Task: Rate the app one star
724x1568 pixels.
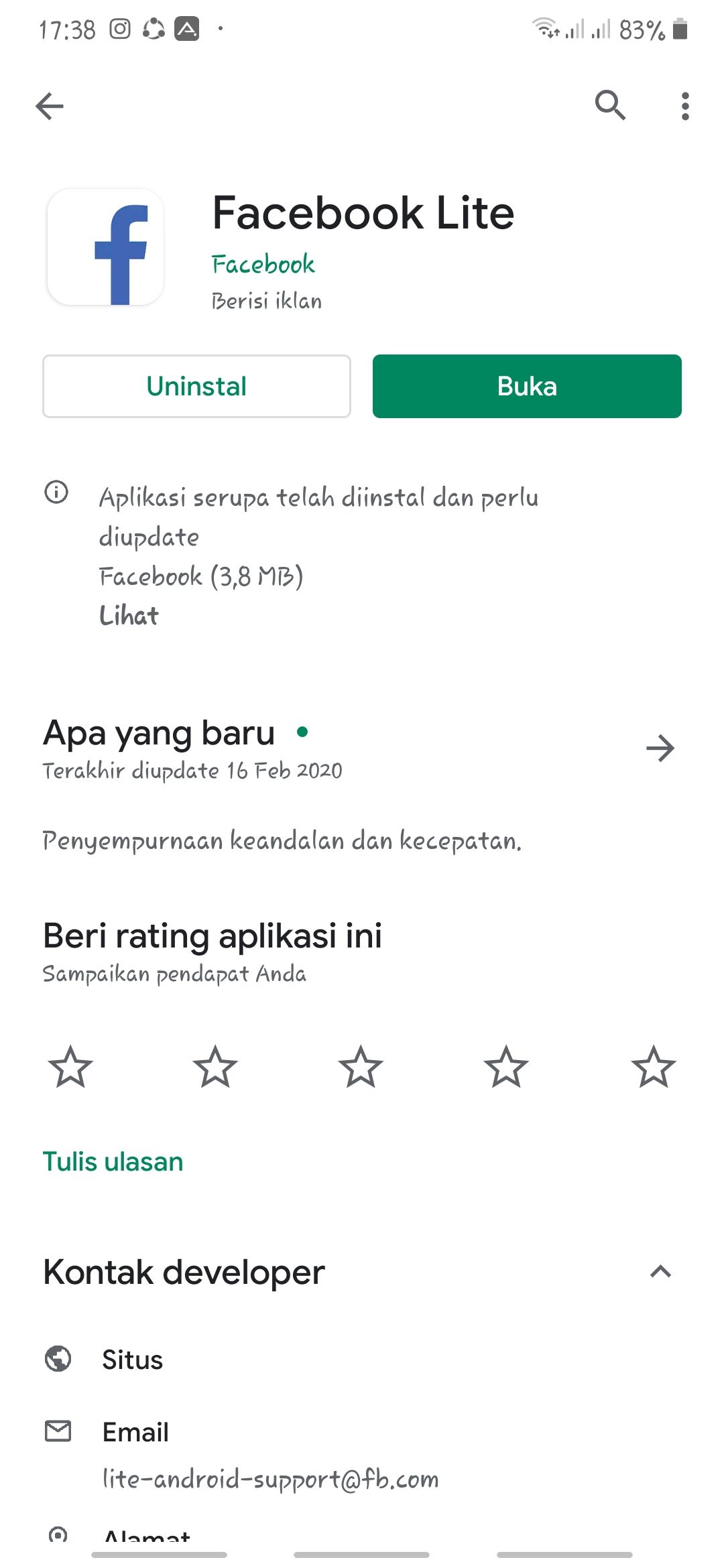Action: 70,1067
